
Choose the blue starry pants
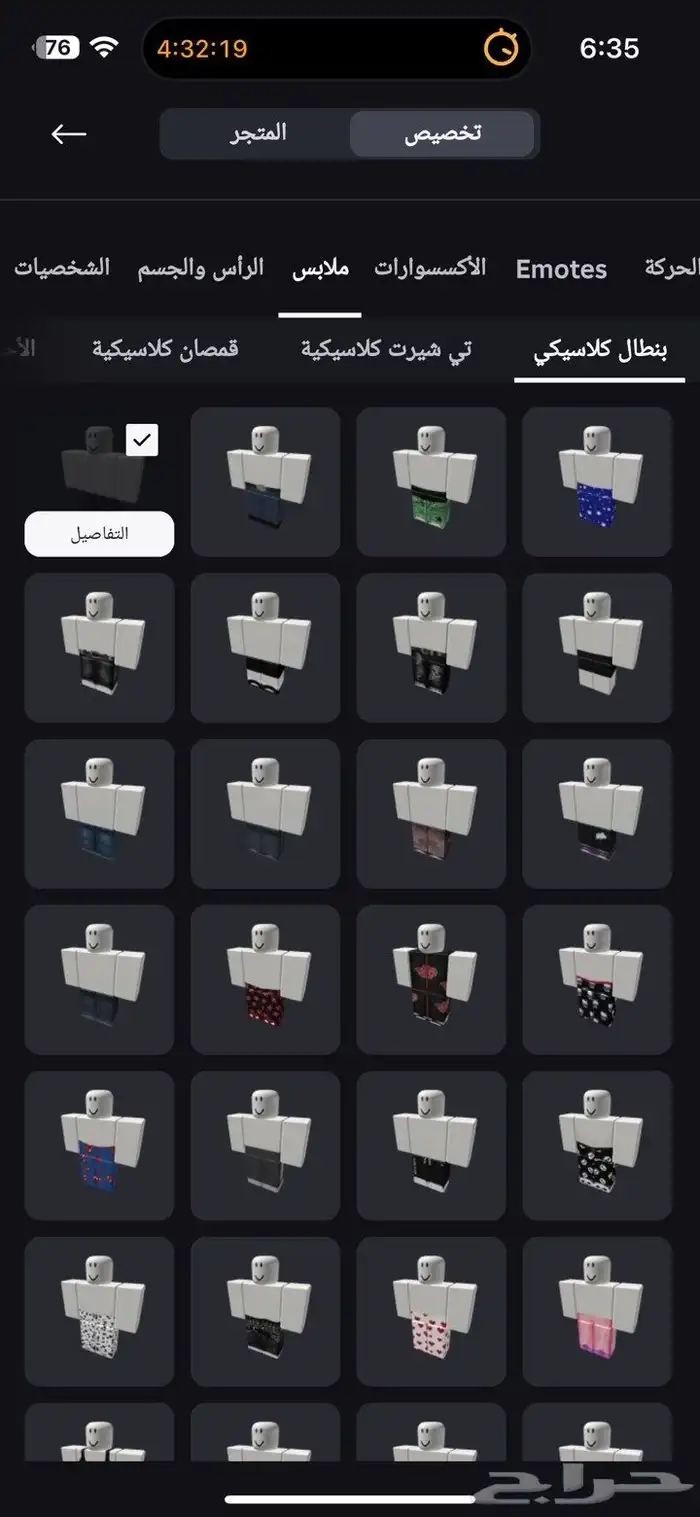pyautogui.click(x=597, y=481)
